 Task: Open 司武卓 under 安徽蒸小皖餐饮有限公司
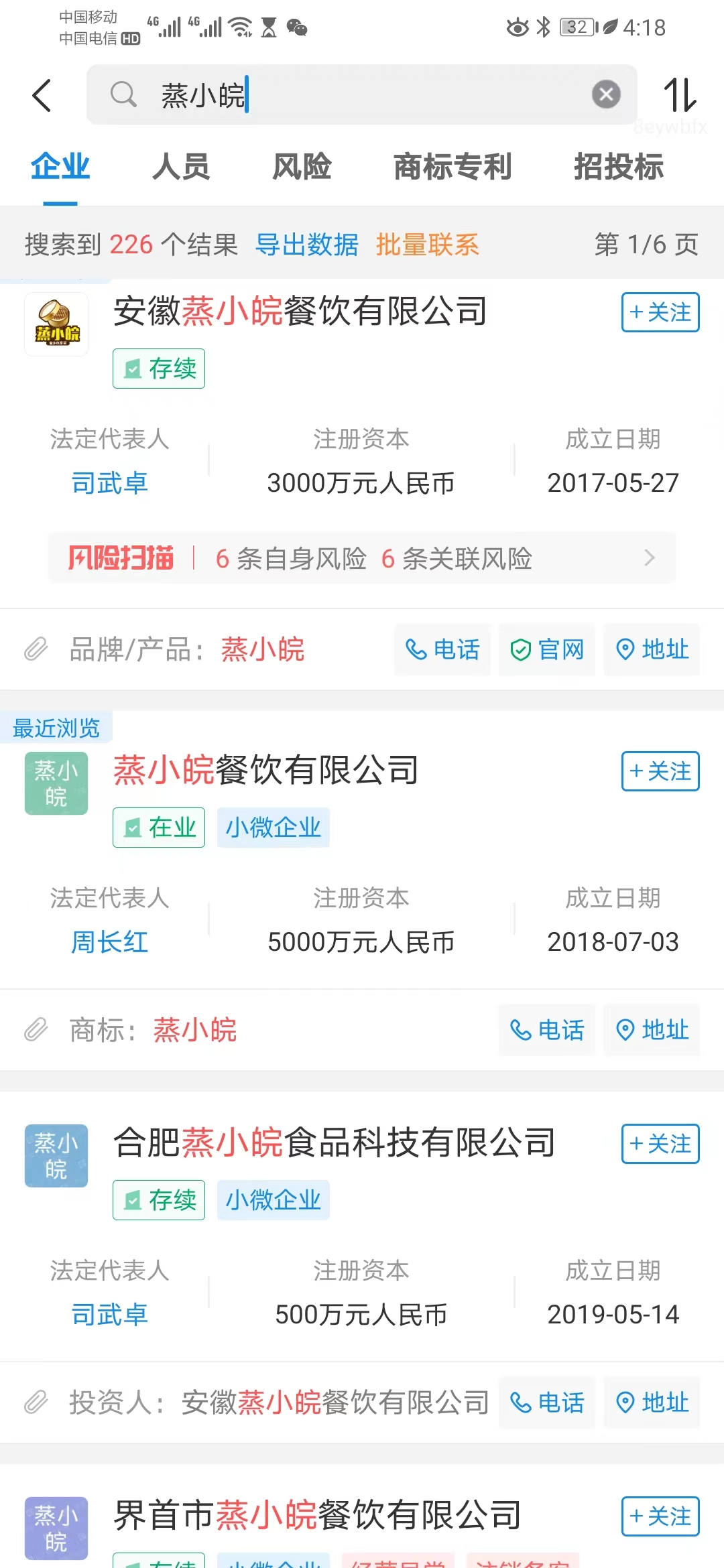109,483
